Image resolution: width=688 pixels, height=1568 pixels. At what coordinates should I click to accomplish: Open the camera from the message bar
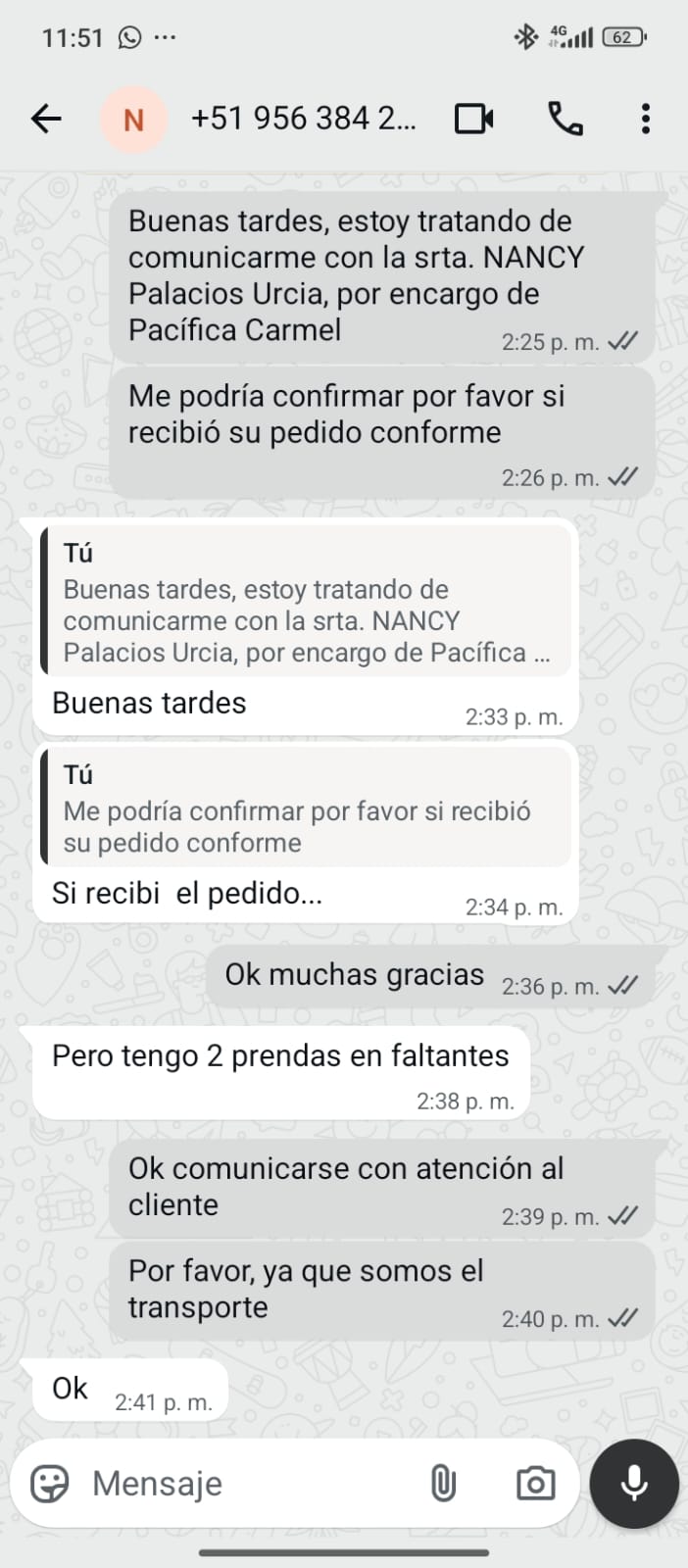535,1484
